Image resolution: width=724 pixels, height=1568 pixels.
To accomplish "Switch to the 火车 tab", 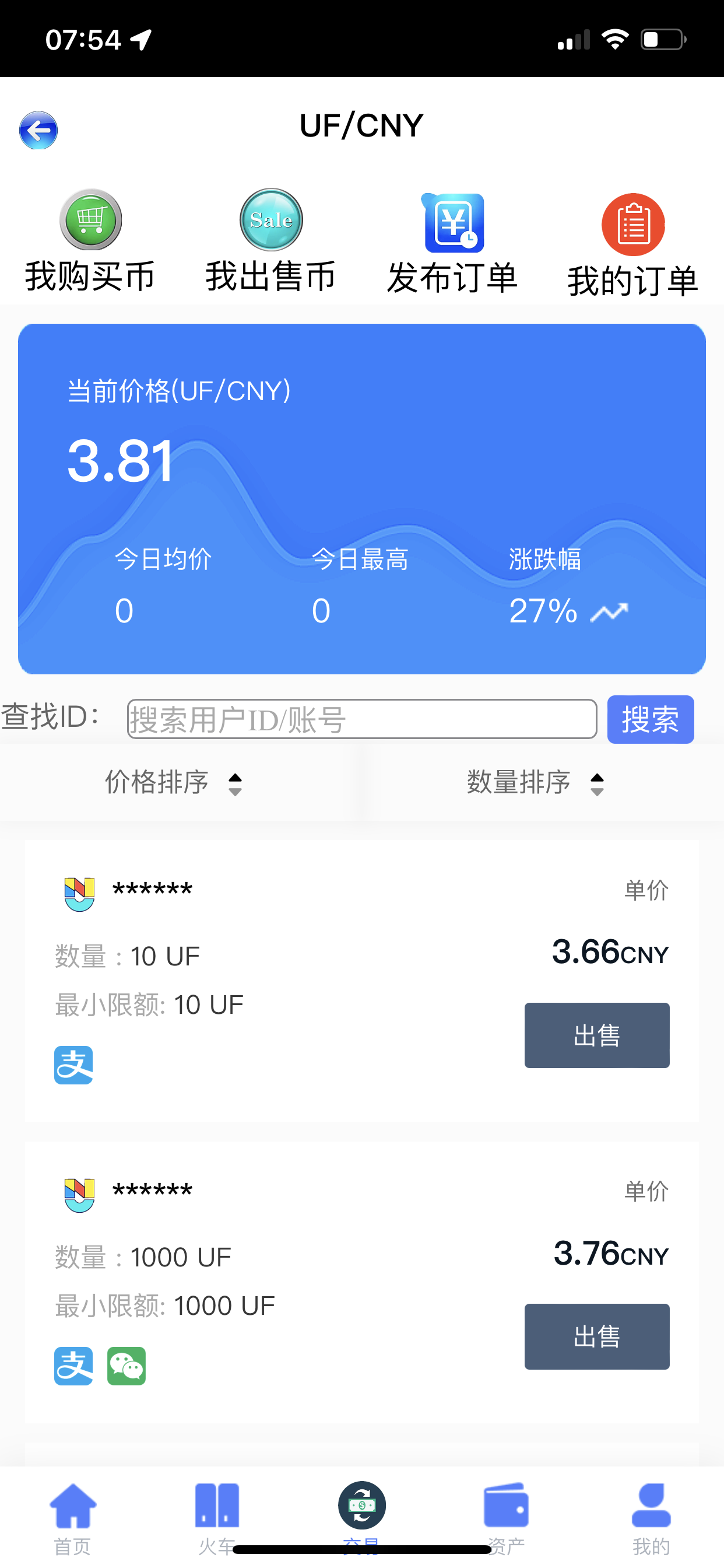I will click(217, 1518).
